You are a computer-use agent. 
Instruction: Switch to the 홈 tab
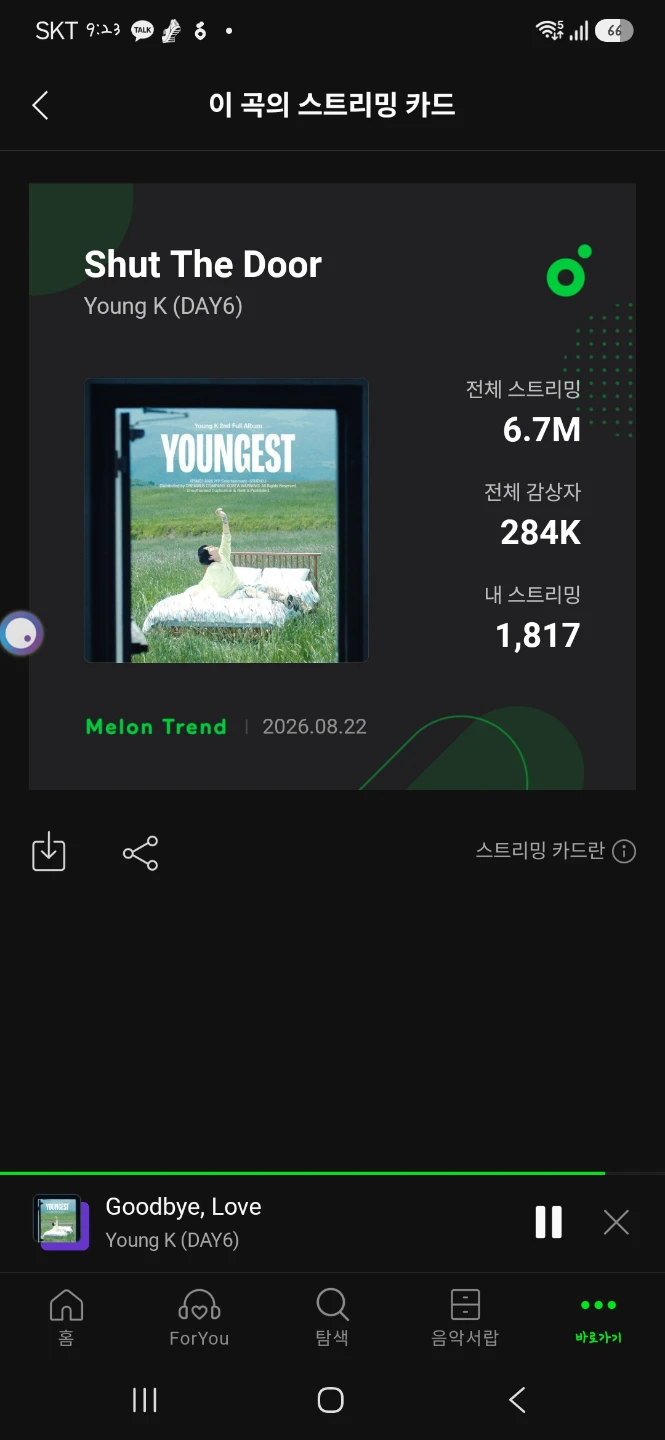(66, 1317)
